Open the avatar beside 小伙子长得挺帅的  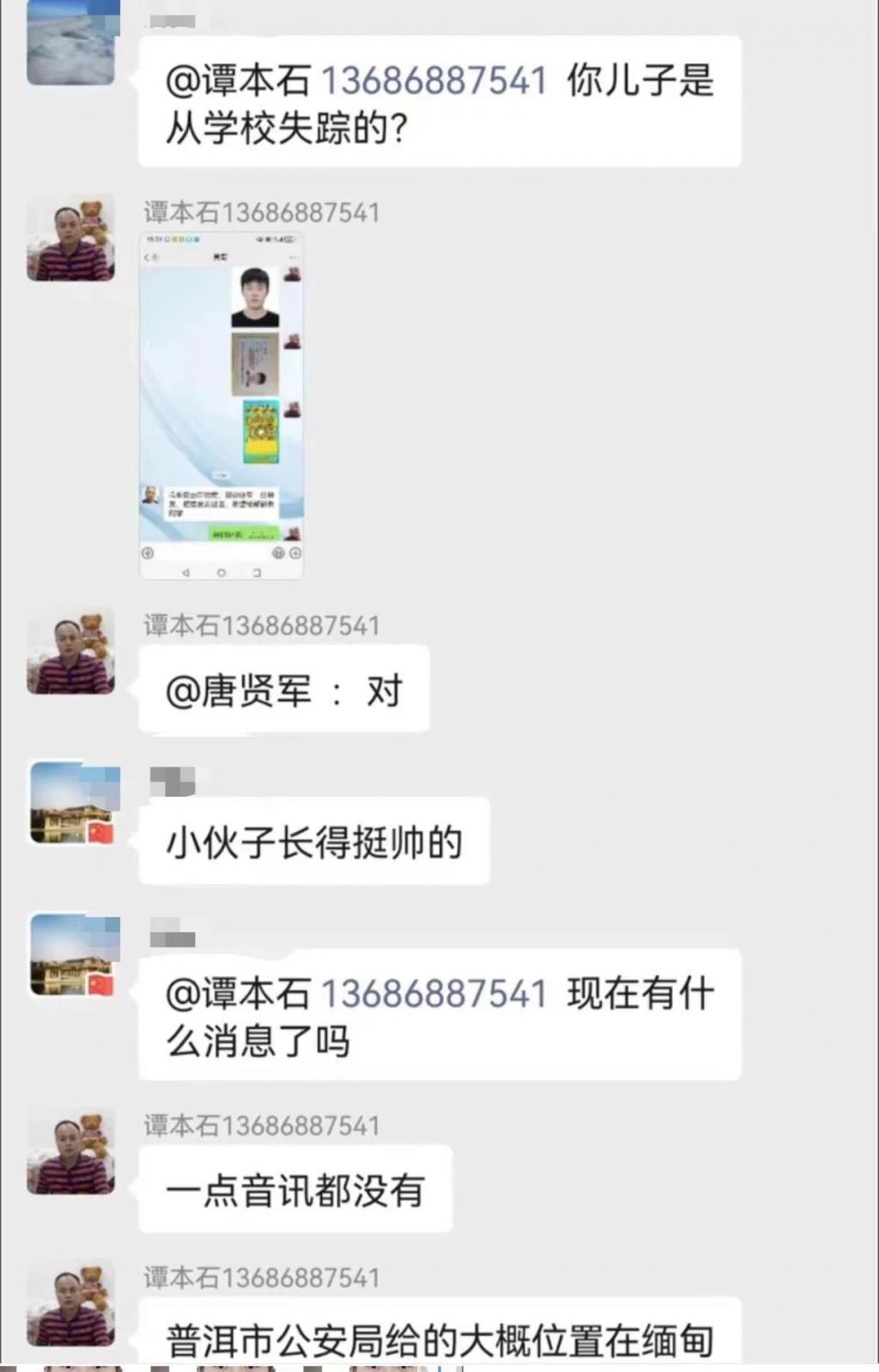72,804
